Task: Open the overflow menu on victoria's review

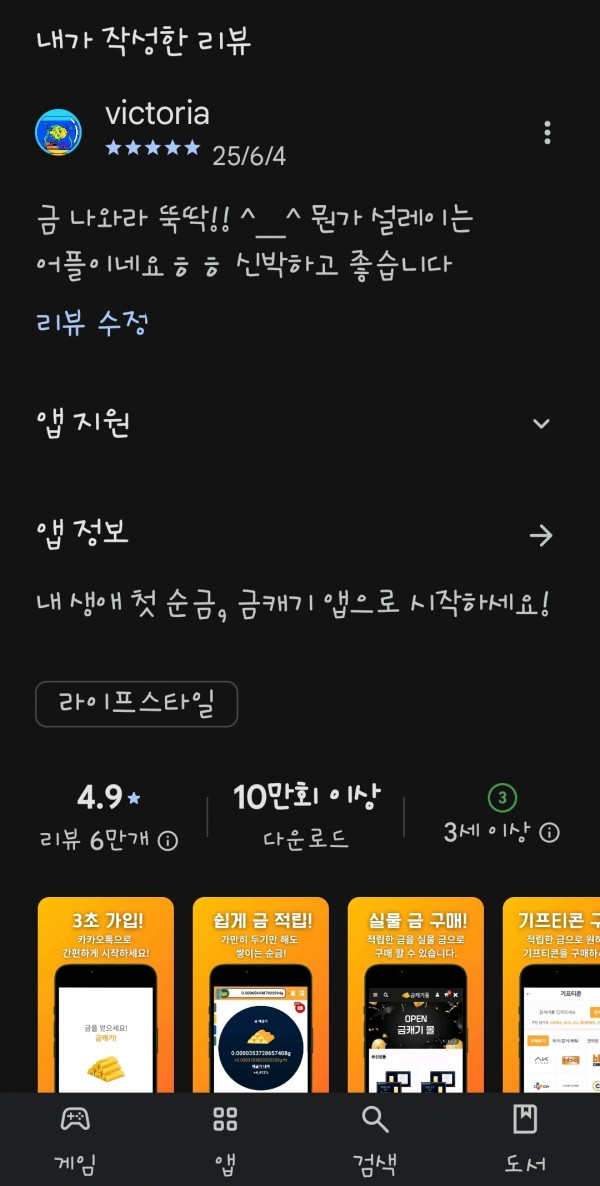Action: point(547,132)
